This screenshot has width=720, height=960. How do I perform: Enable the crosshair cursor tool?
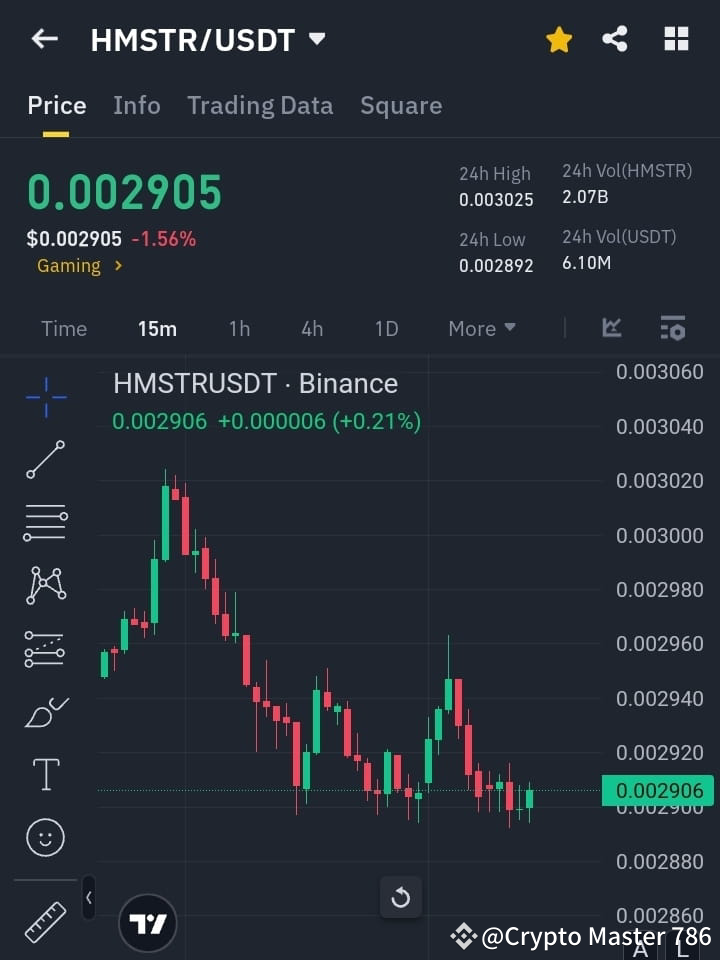coord(44,398)
